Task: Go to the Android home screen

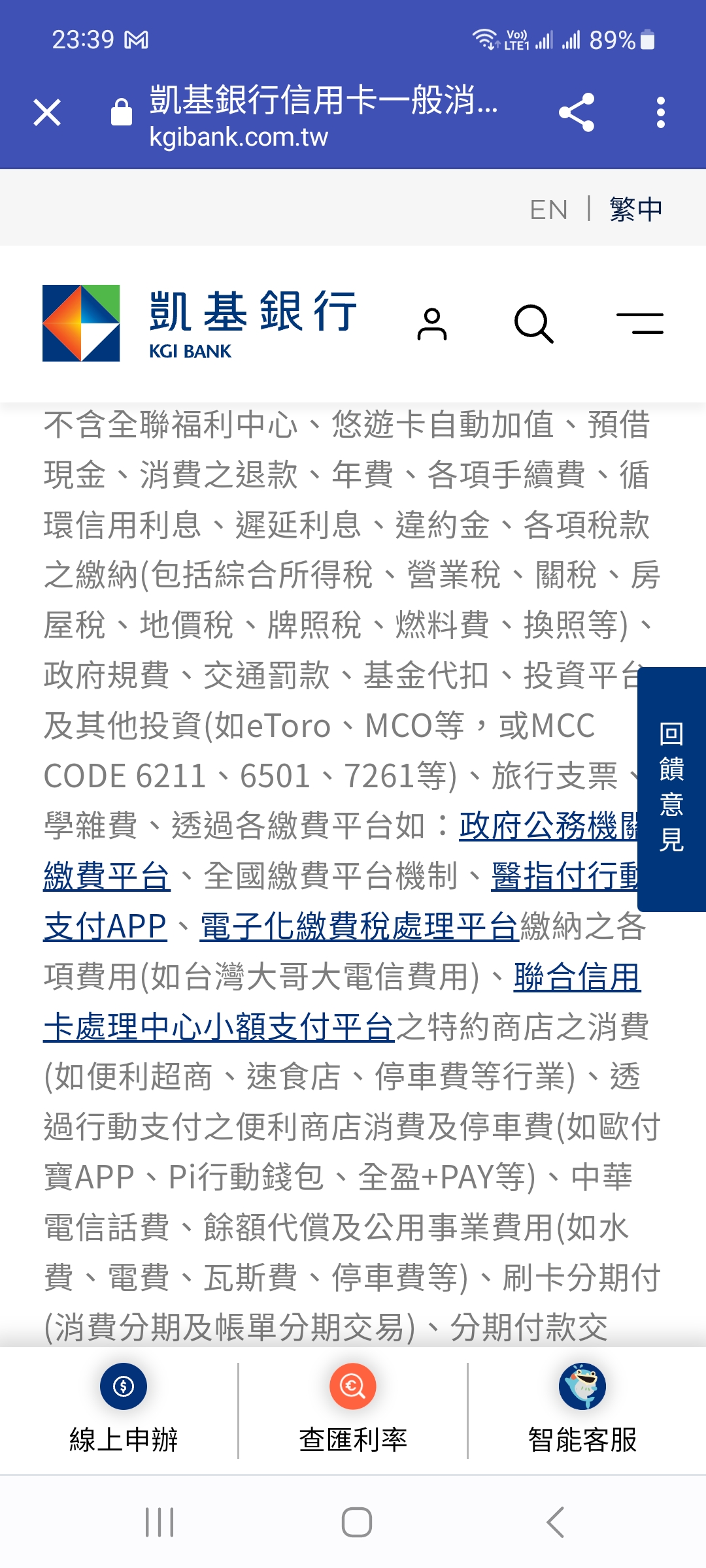Action: tap(357, 1522)
